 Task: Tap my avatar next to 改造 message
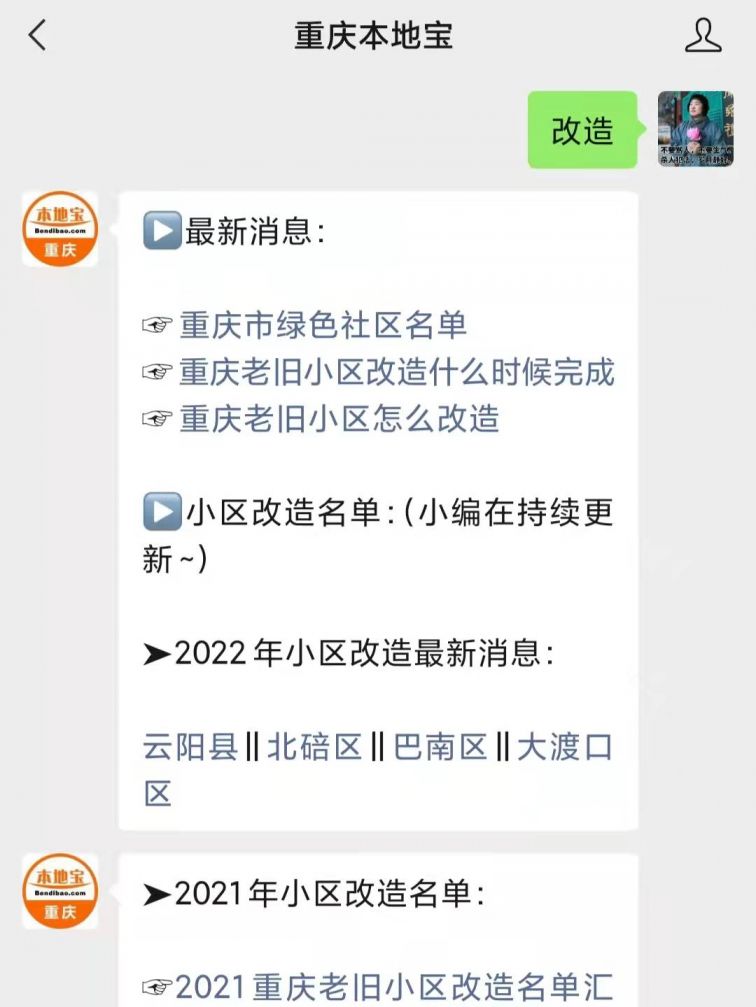pos(695,129)
